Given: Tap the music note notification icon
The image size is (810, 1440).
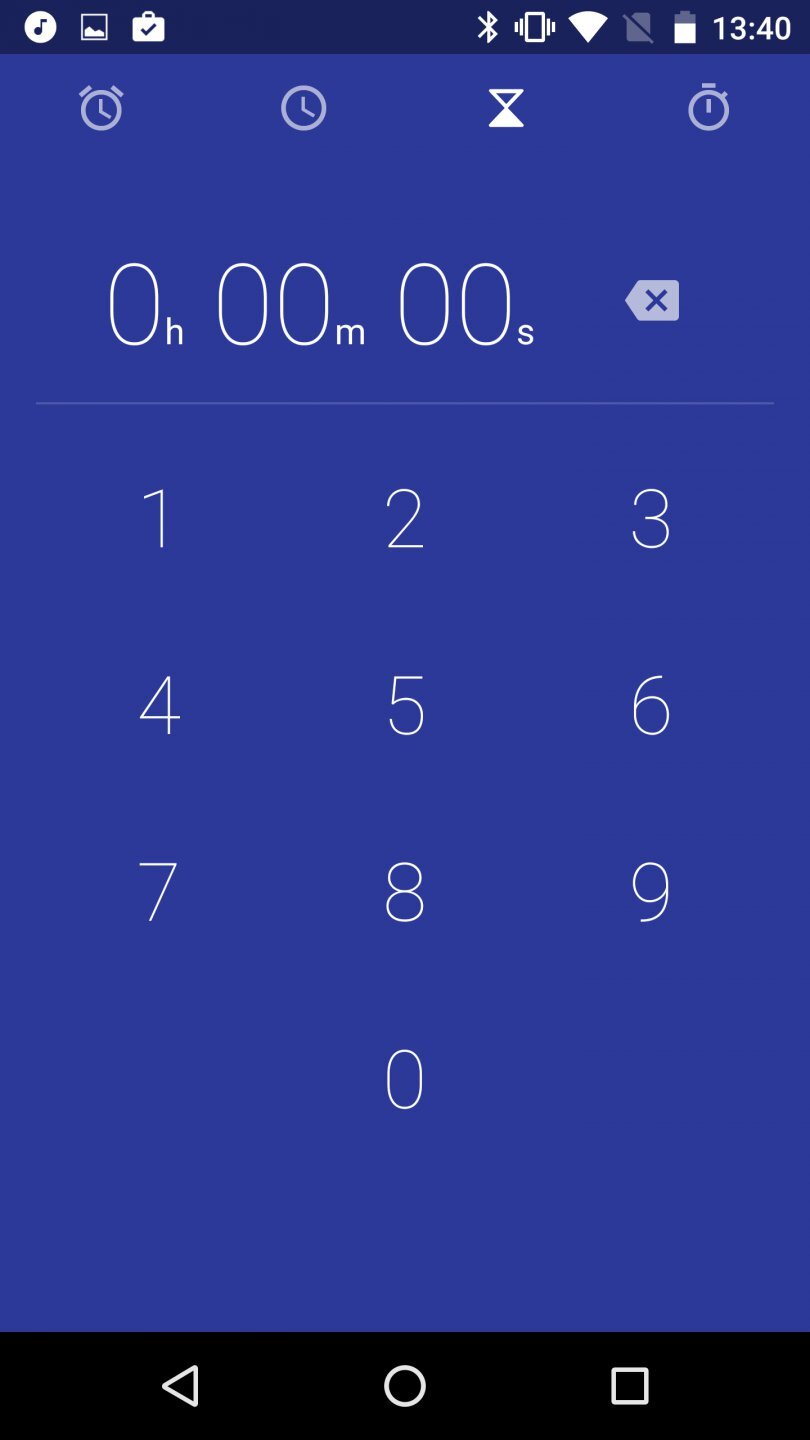Looking at the screenshot, I should pyautogui.click(x=39, y=26).
